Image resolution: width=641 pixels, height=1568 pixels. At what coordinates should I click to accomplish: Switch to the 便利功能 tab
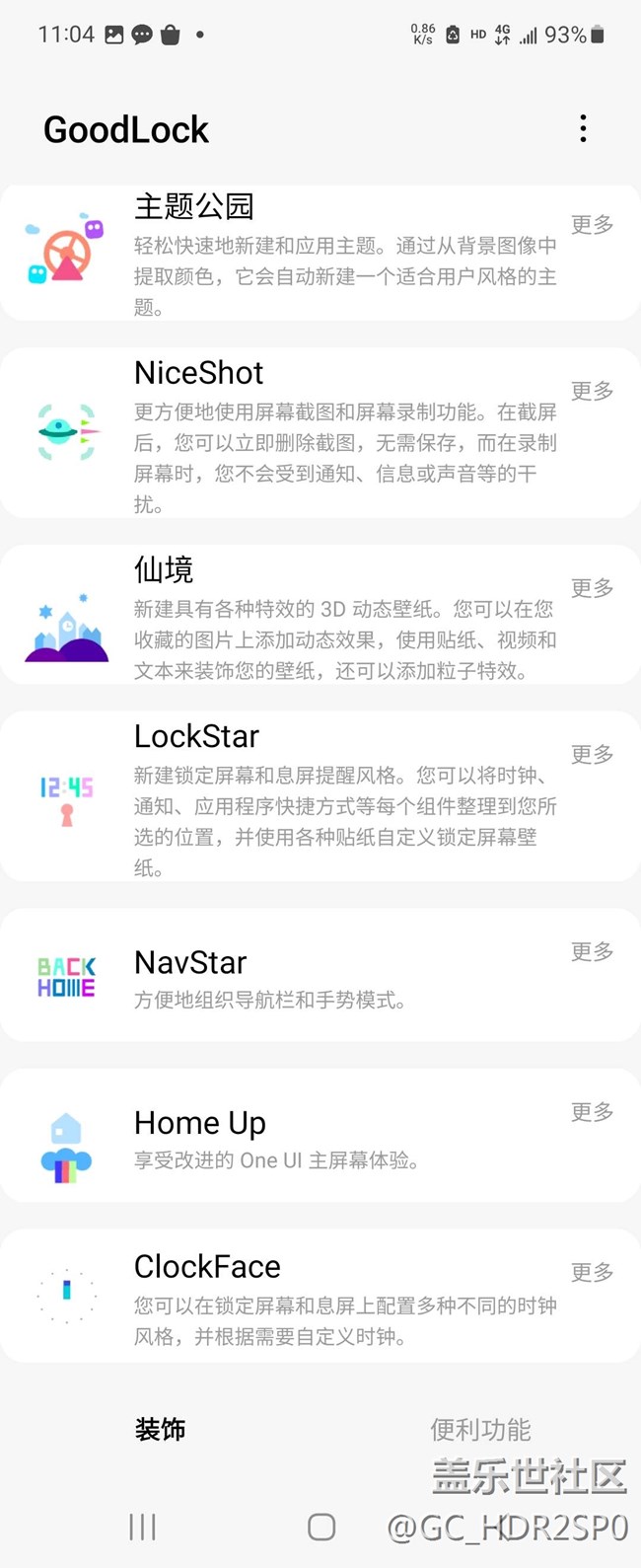click(480, 1429)
